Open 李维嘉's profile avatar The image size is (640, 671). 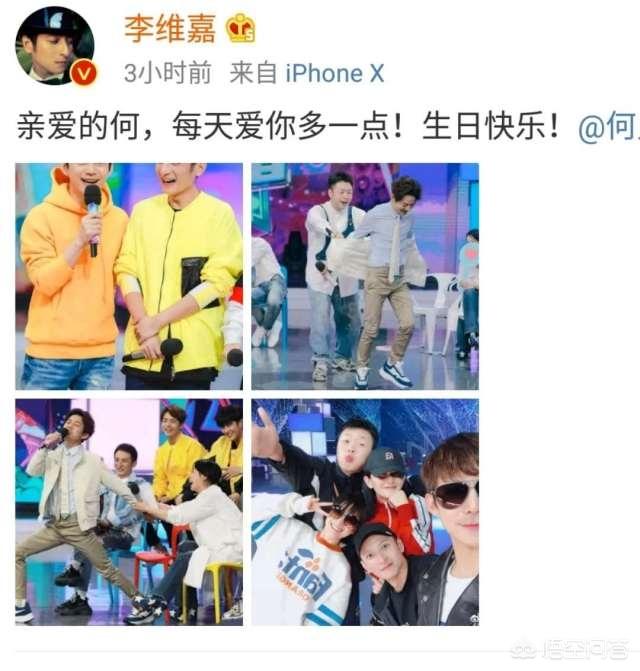click(54, 47)
